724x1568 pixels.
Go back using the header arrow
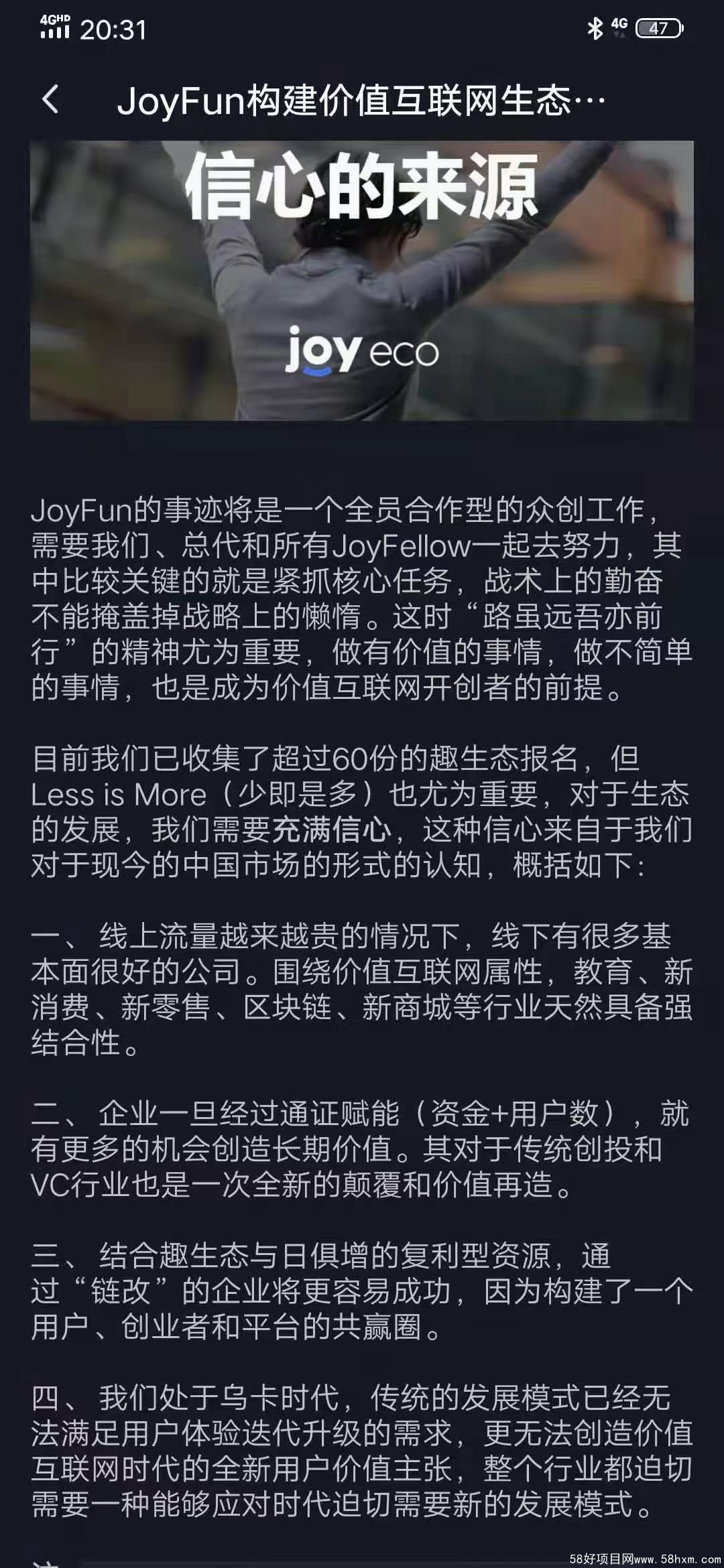point(50,100)
